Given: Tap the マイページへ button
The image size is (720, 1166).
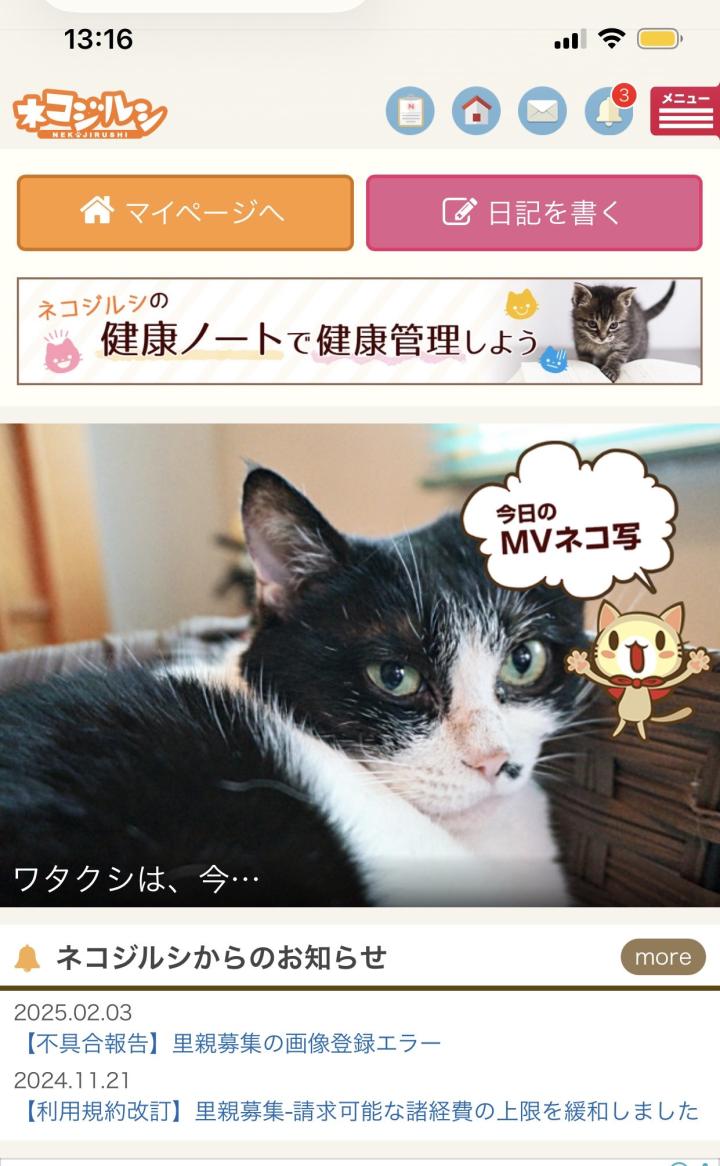Looking at the screenshot, I should tap(185, 212).
